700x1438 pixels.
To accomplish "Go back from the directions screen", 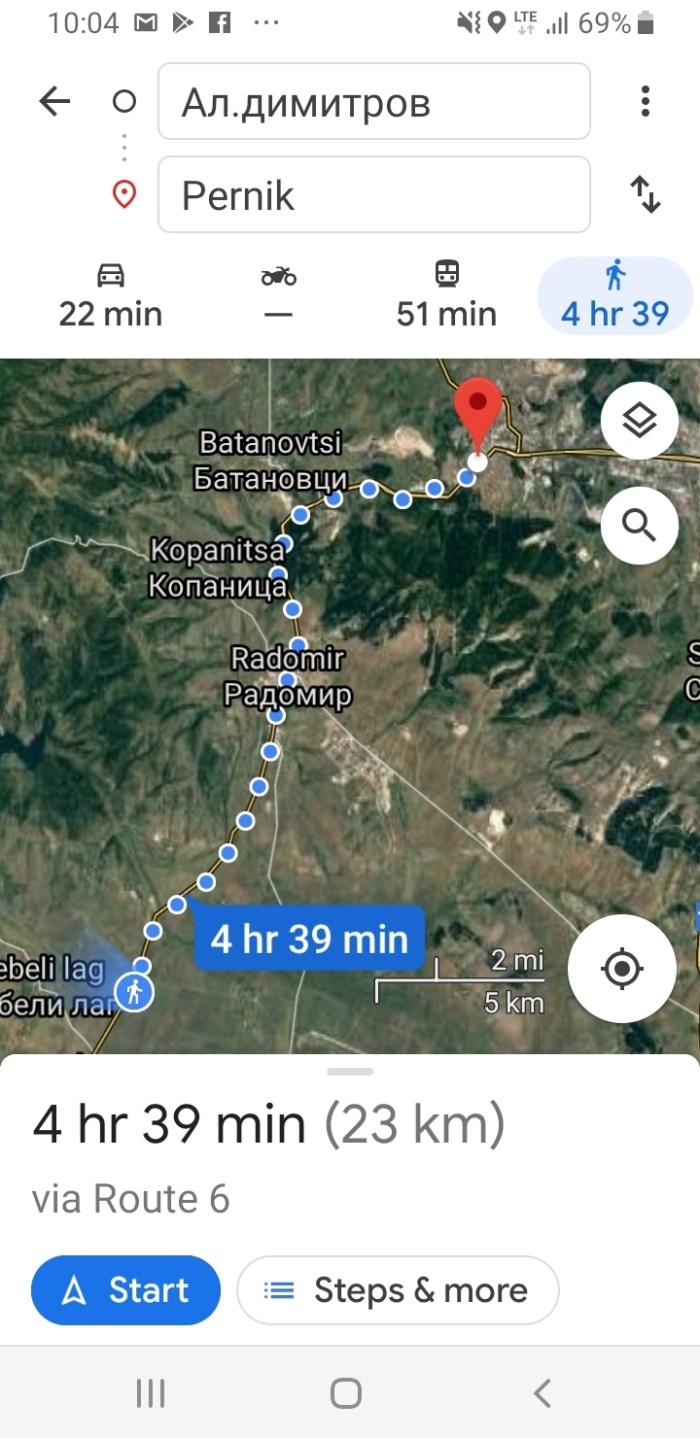I will (x=55, y=101).
